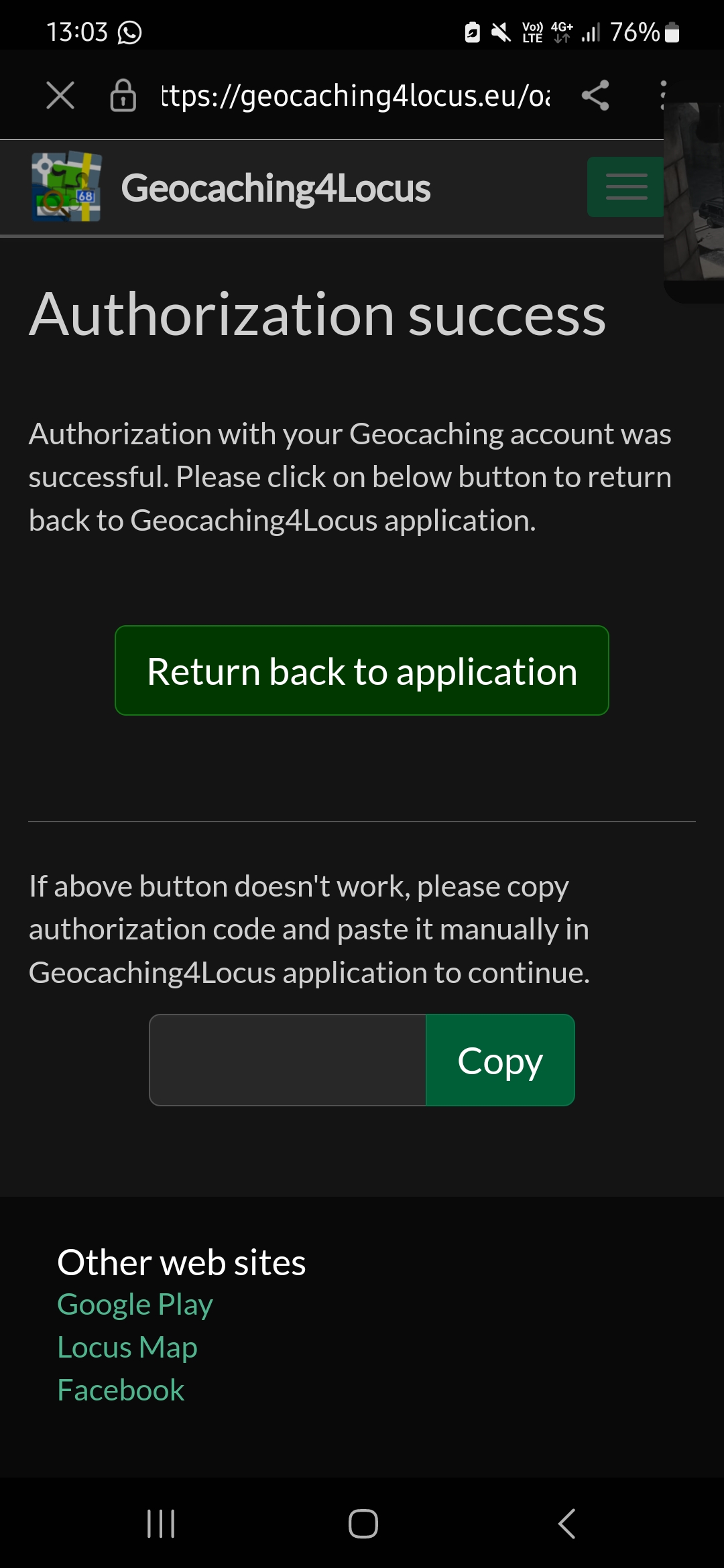724x1568 pixels.
Task: Share the current page
Action: 595,95
